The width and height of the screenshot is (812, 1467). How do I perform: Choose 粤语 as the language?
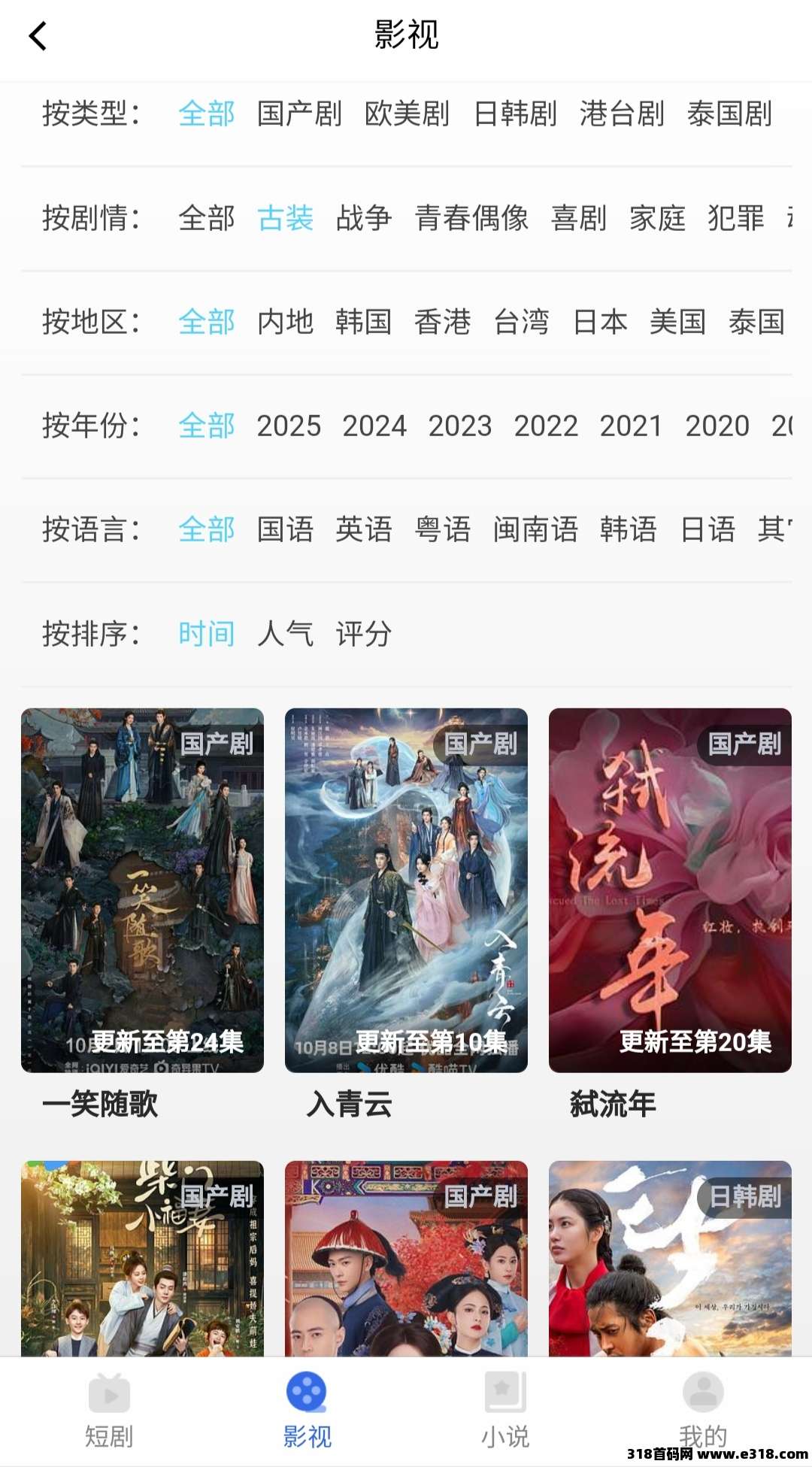coord(442,529)
